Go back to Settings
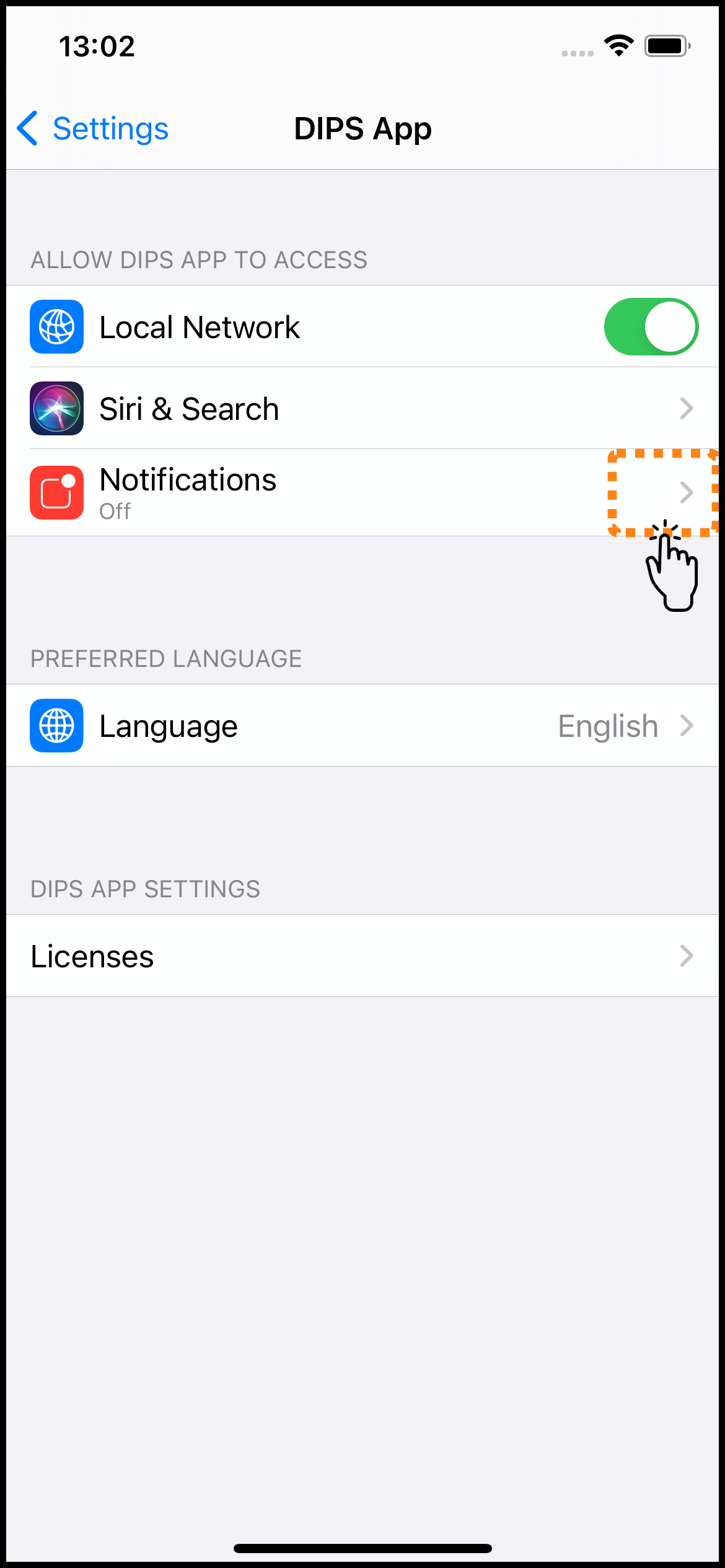This screenshot has width=725, height=1568. click(93, 129)
